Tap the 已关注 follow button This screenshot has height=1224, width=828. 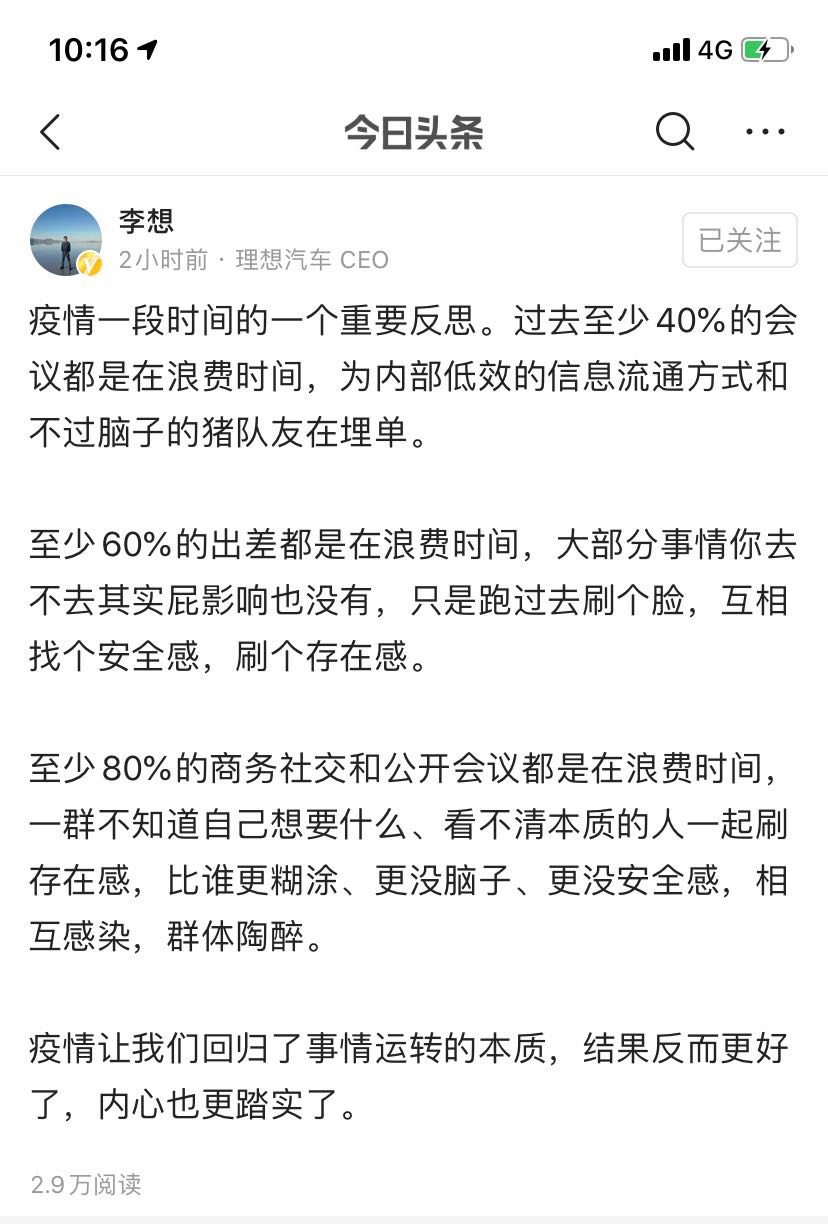click(x=739, y=240)
